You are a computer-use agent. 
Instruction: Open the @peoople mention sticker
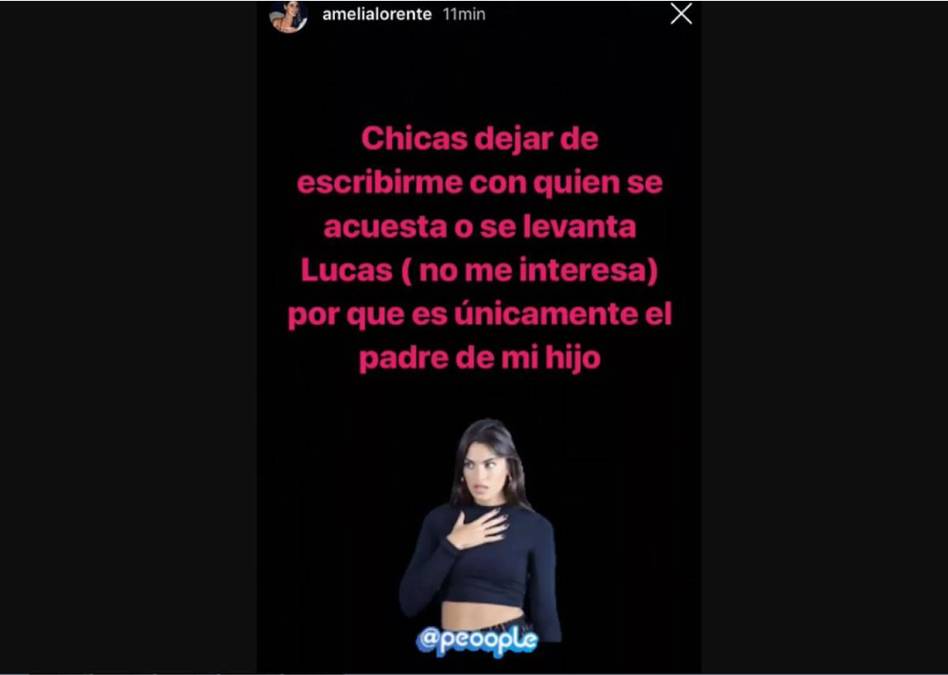pos(477,640)
